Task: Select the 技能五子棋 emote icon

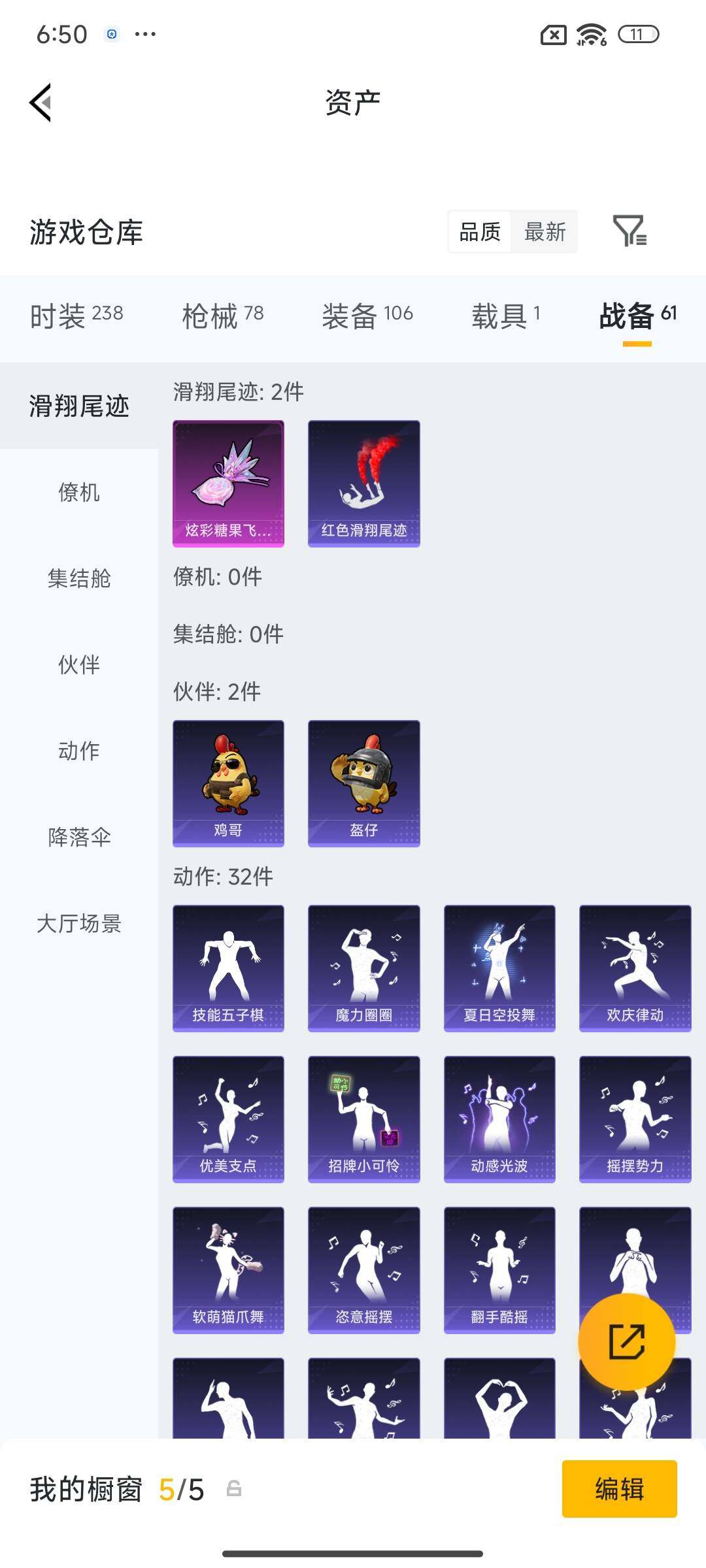Action: click(x=228, y=968)
